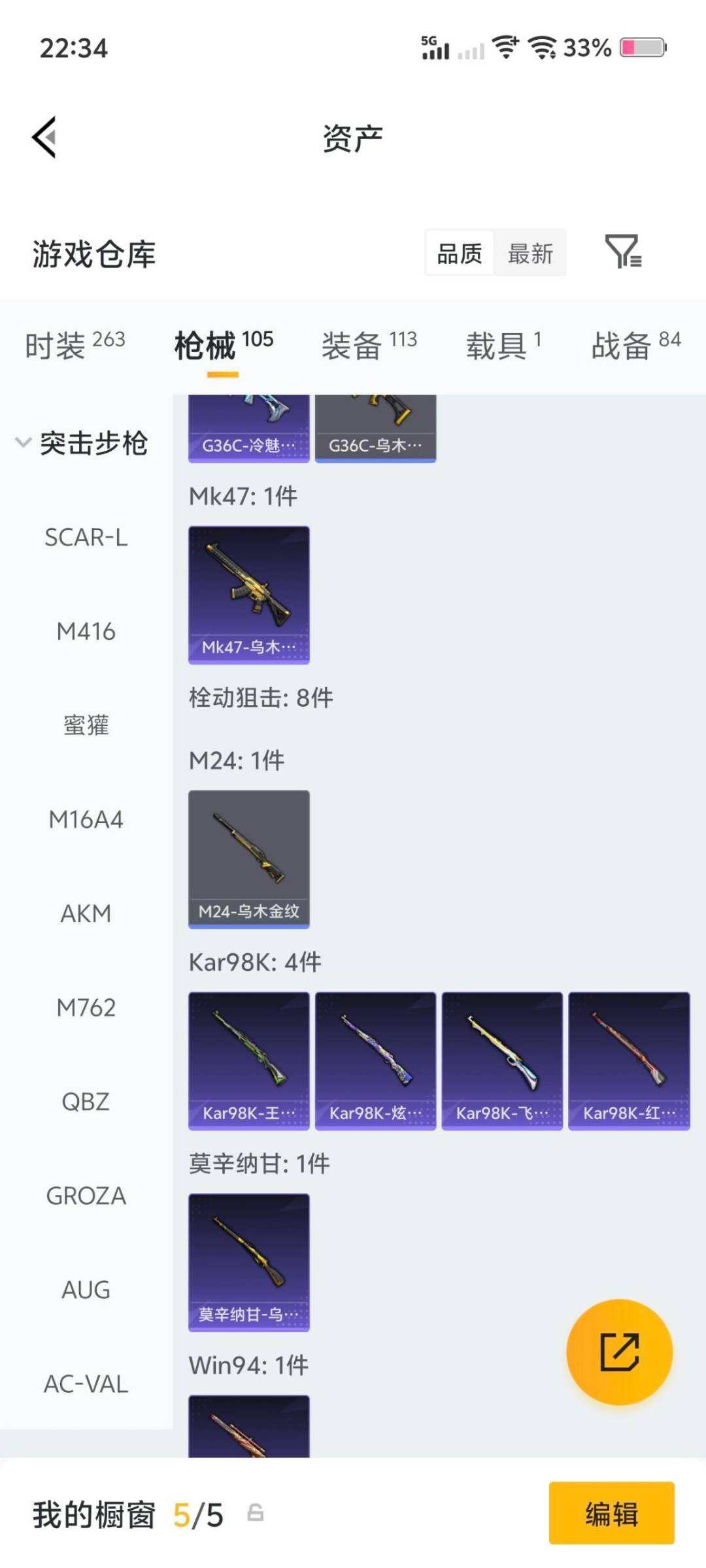706x1568 pixels.
Task: Expand the 栓动狙击: 8件 section
Action: (x=260, y=698)
